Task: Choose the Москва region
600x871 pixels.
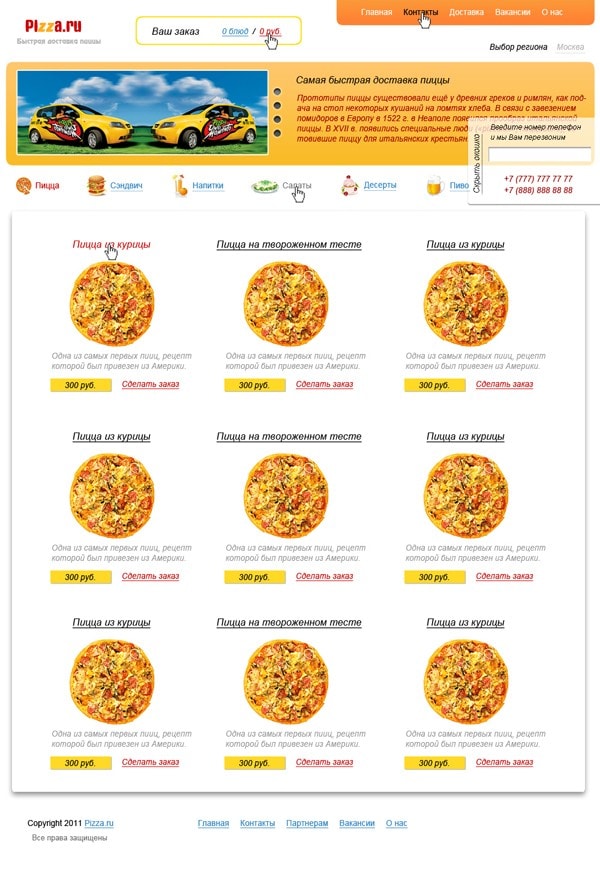Action: [570, 47]
